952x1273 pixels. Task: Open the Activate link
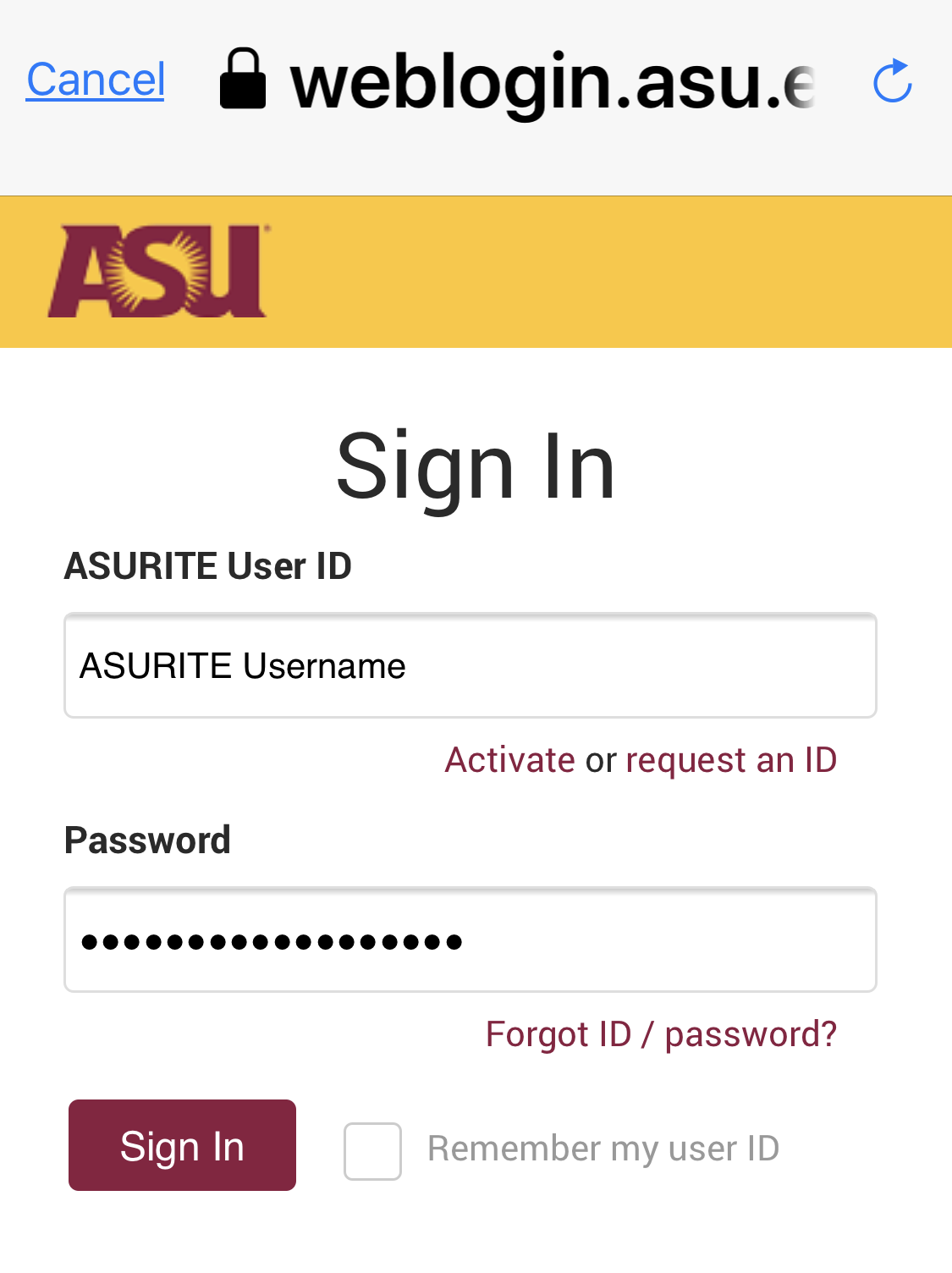[509, 760]
